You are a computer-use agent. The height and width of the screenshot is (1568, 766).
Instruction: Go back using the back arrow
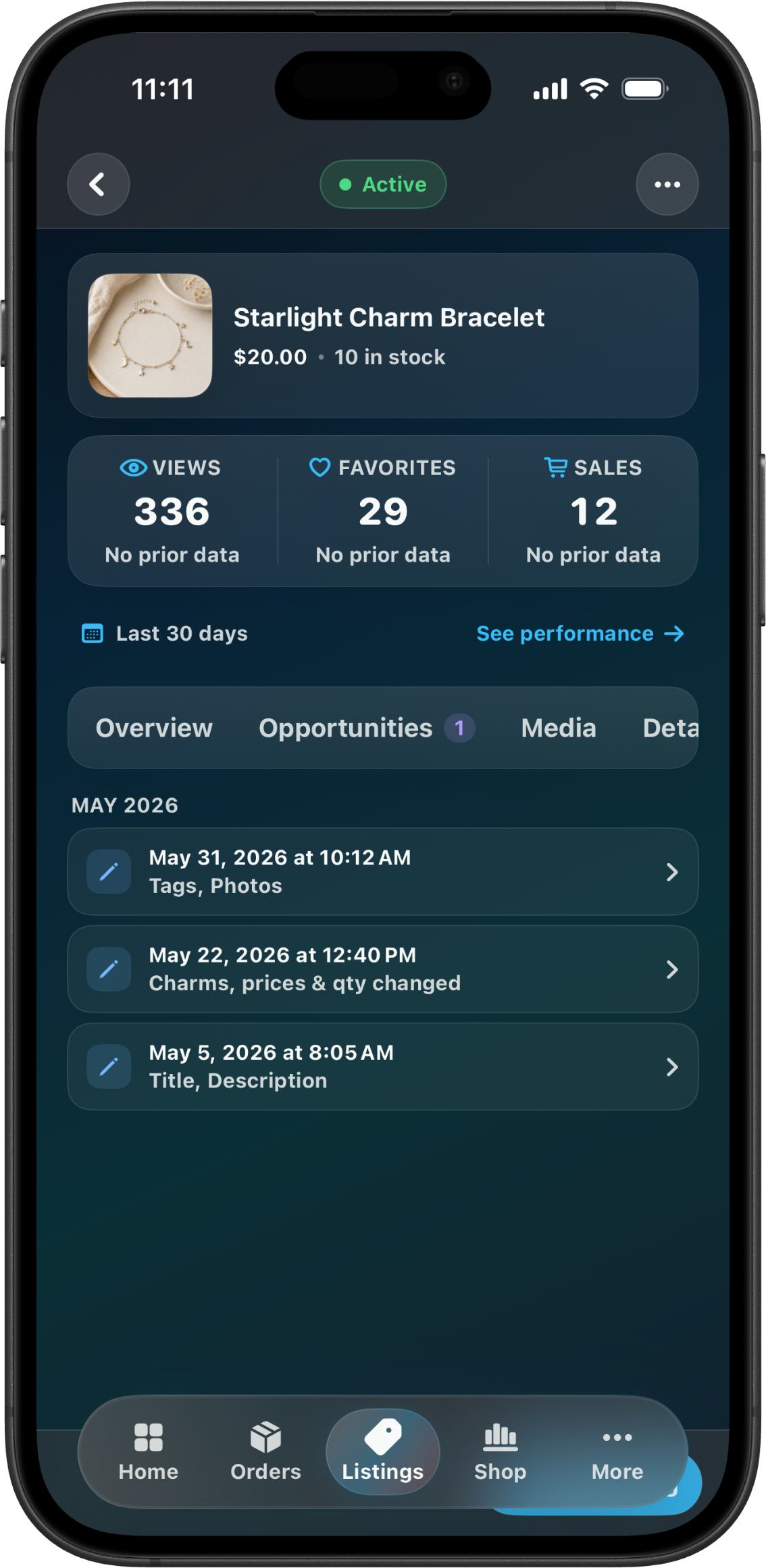click(x=99, y=185)
